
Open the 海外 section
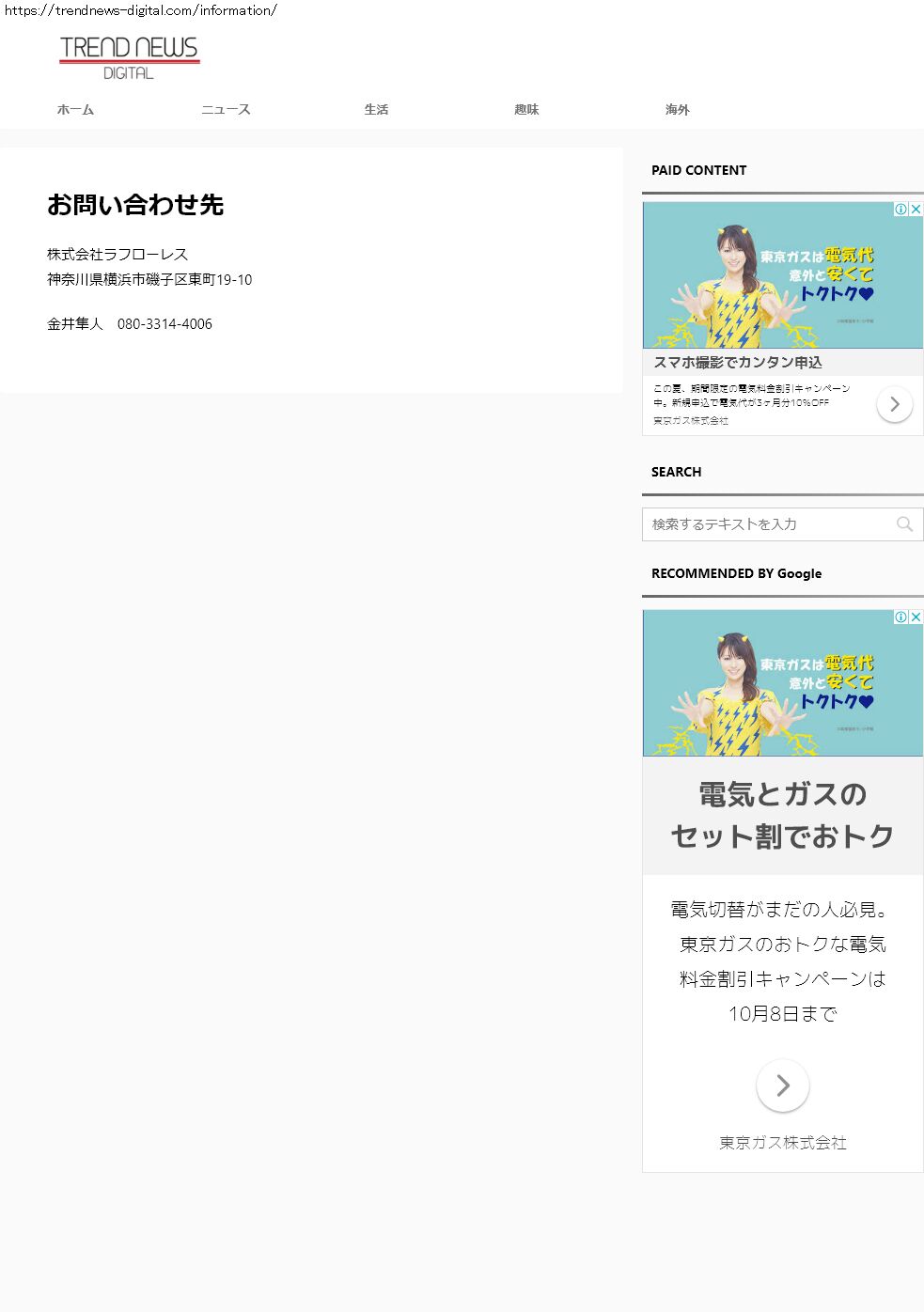(677, 110)
